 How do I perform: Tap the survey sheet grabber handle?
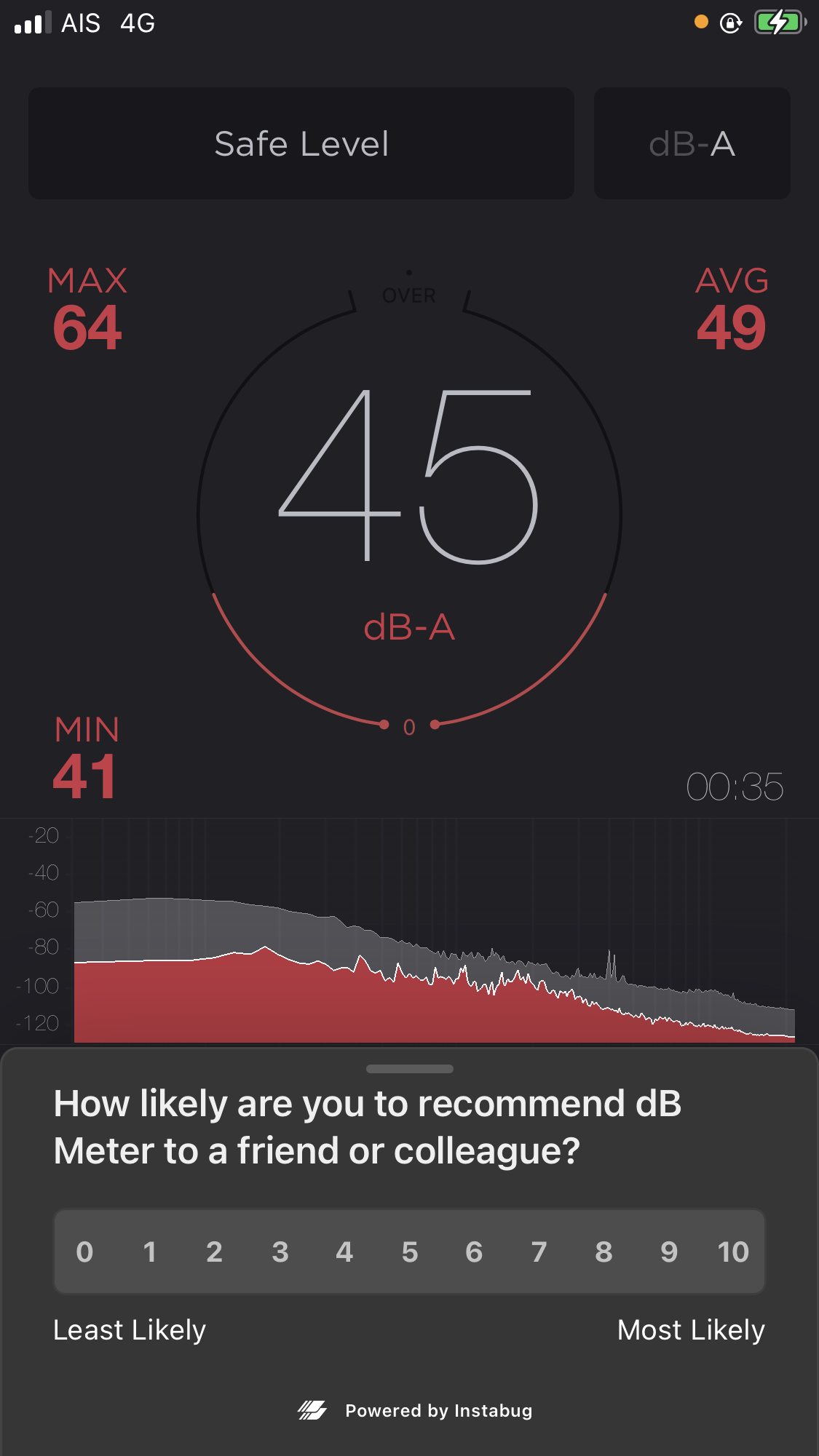[409, 1069]
